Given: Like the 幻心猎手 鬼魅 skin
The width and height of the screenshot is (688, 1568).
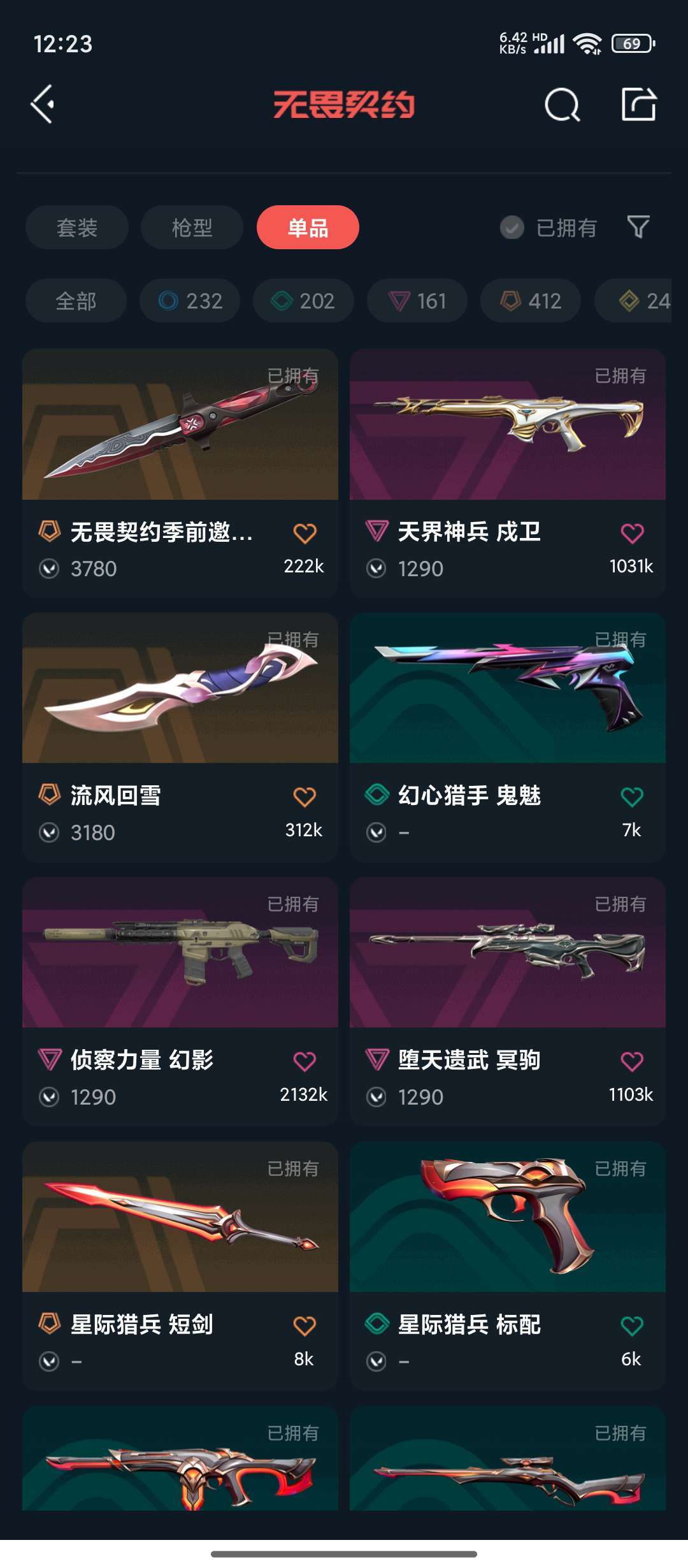Looking at the screenshot, I should [x=632, y=797].
